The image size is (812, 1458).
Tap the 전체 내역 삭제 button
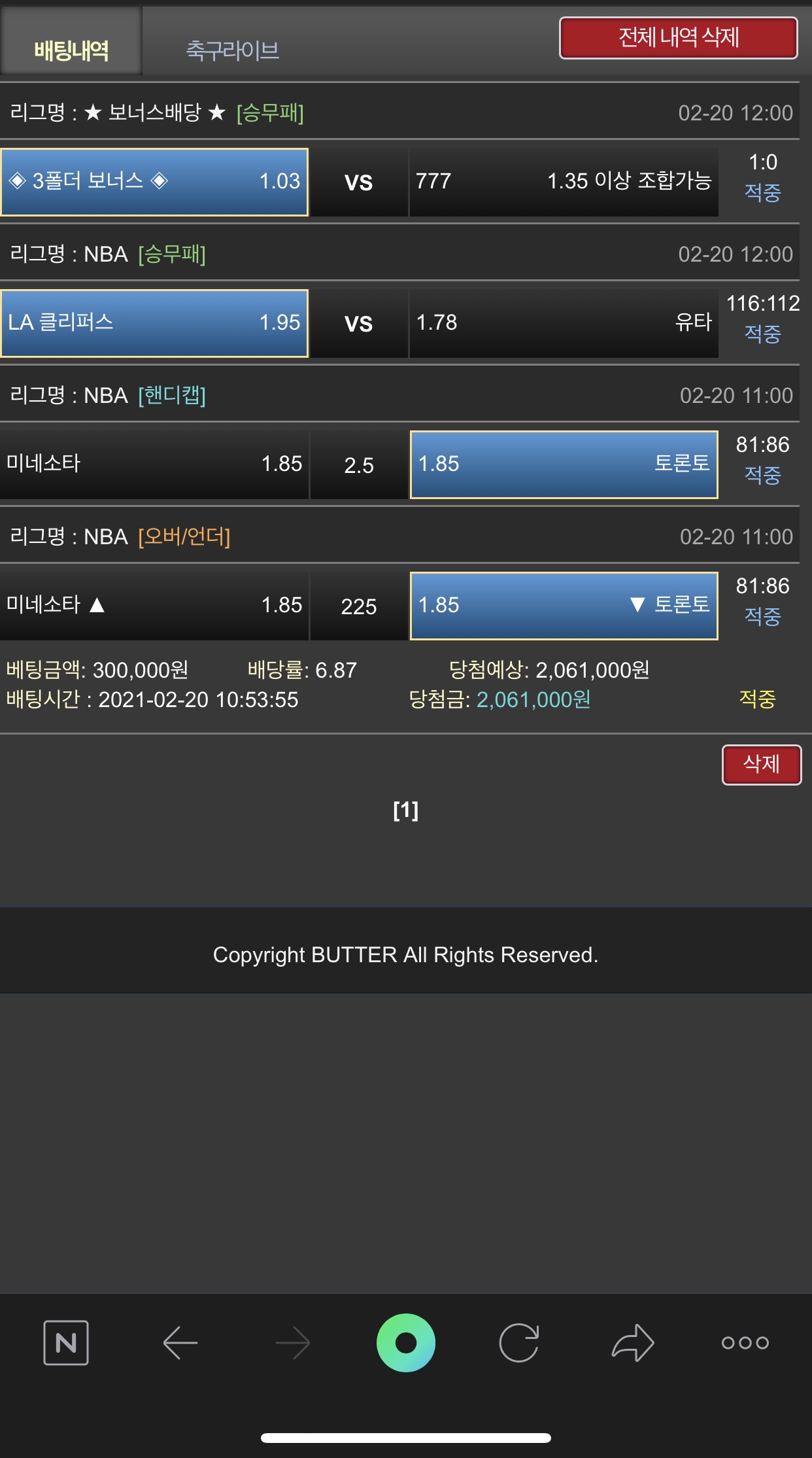(x=678, y=38)
